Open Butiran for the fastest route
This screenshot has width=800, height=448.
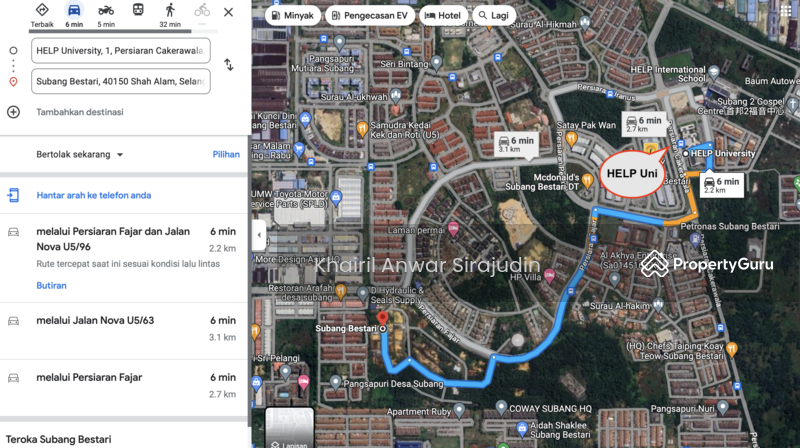tap(51, 285)
